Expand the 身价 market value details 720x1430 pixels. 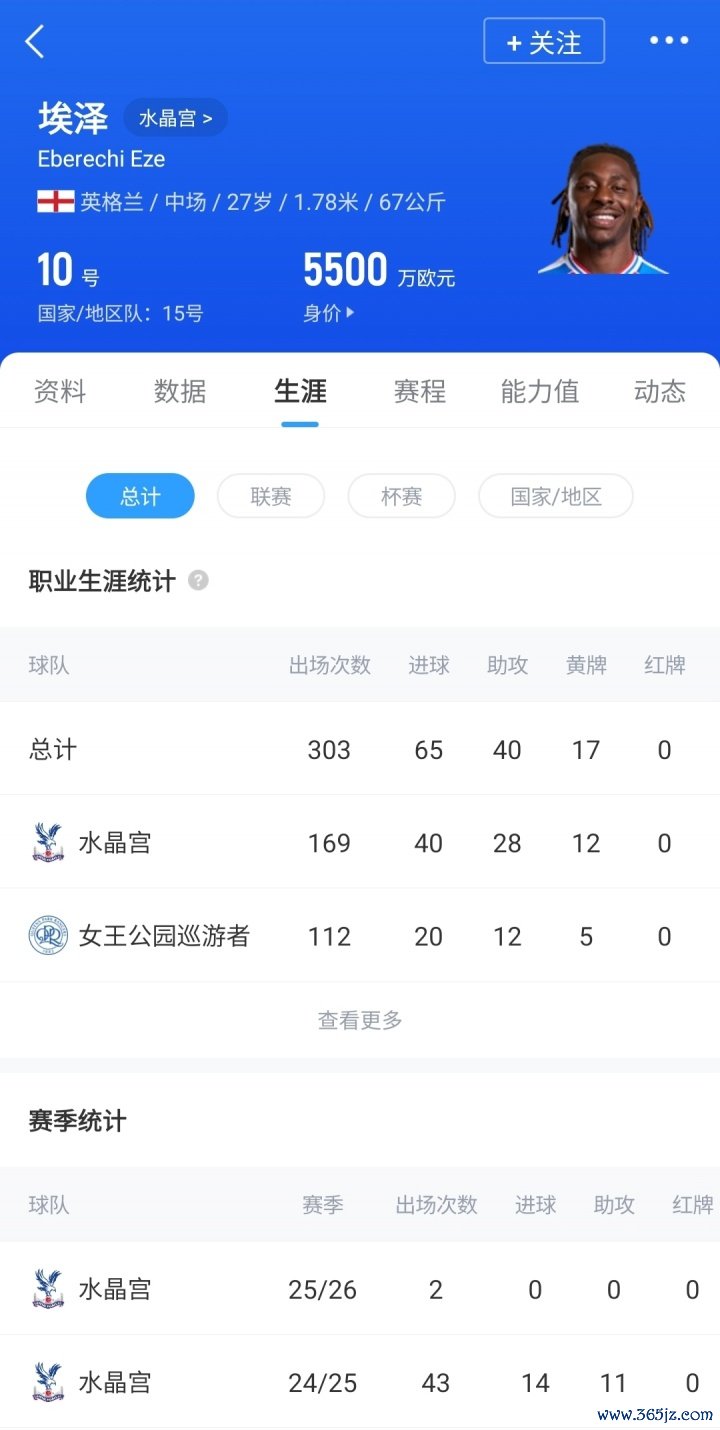329,313
